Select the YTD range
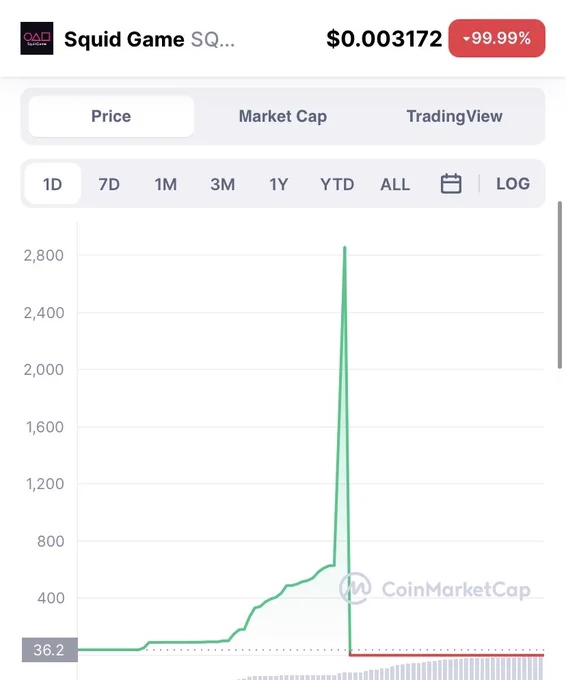Screen dimensions: 566x680 click(337, 184)
